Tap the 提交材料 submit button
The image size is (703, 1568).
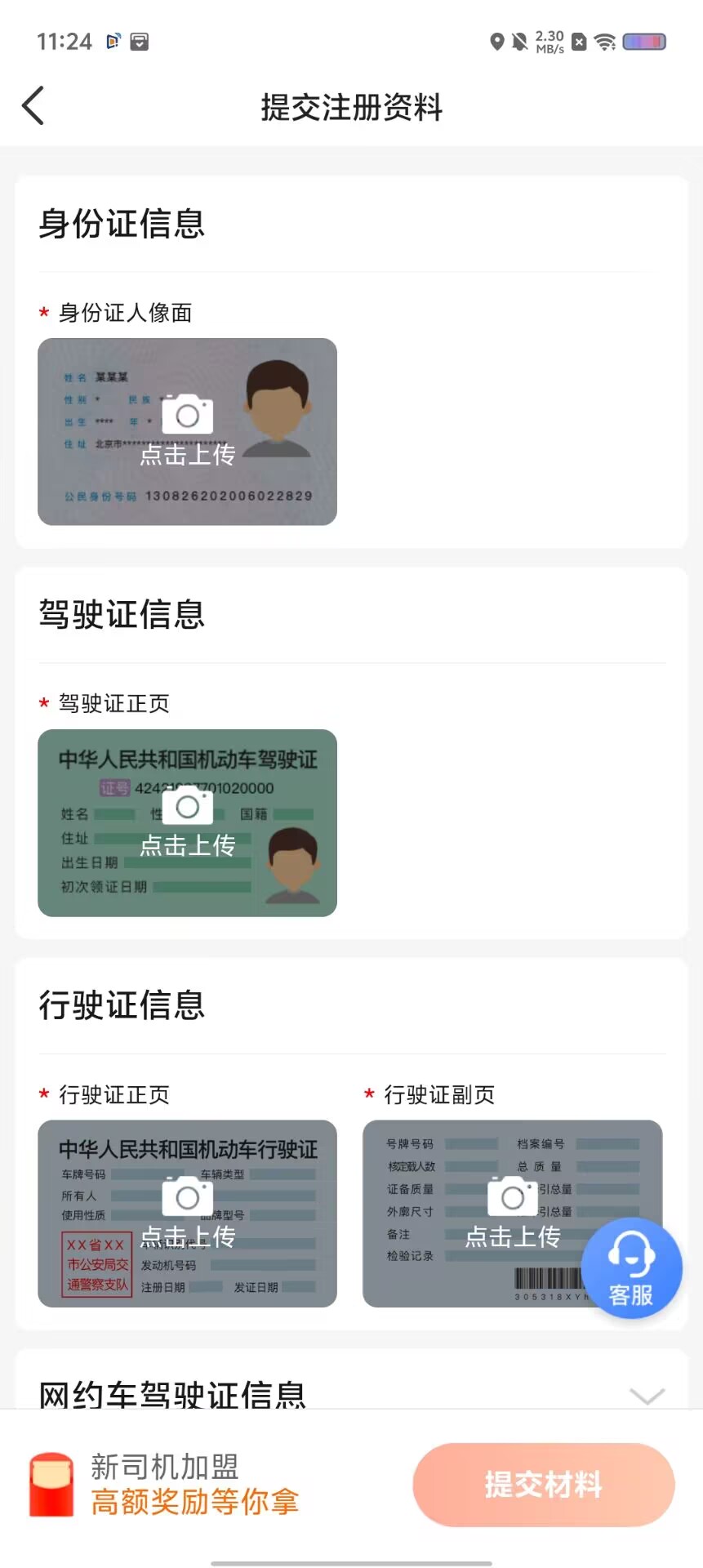point(544,1484)
